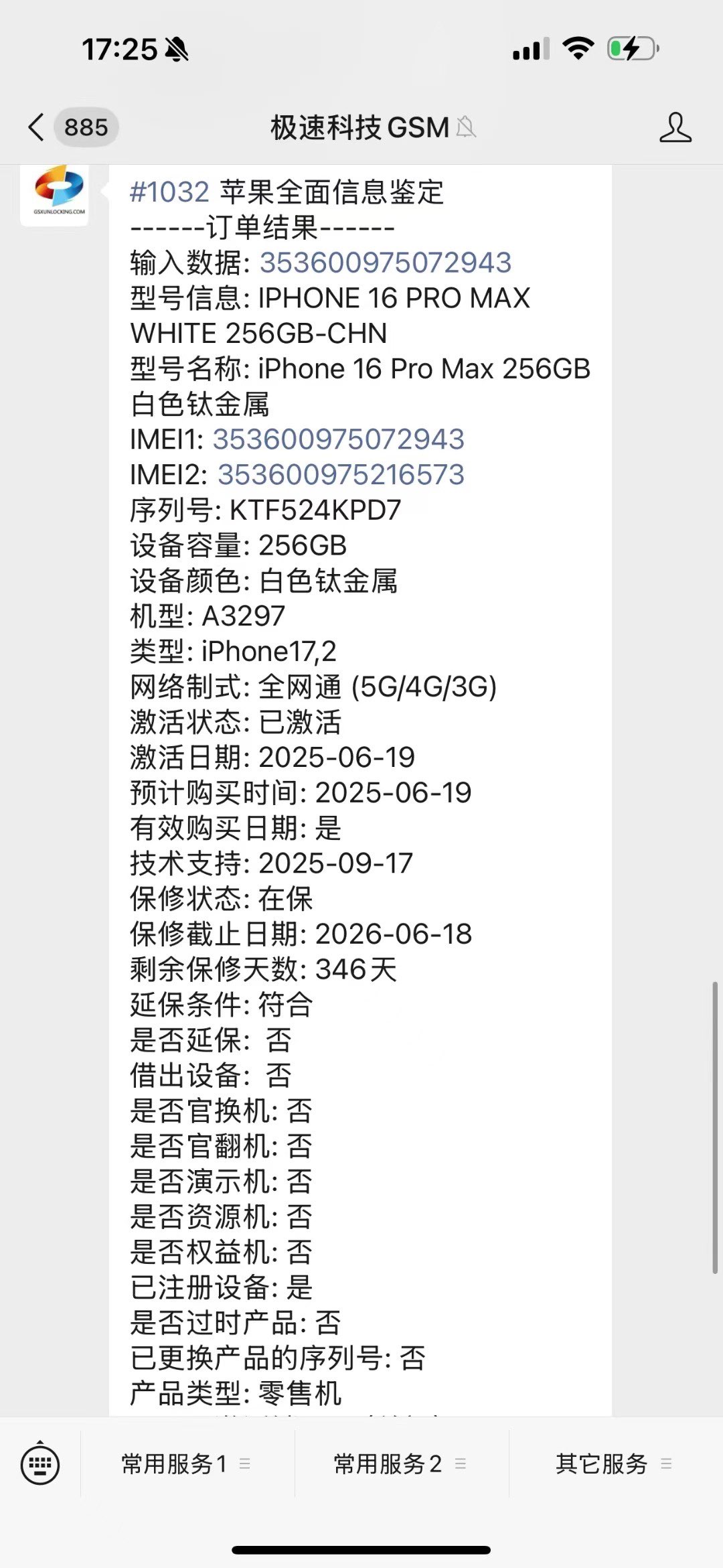Tap the IMEI1 number link

pos(338,439)
